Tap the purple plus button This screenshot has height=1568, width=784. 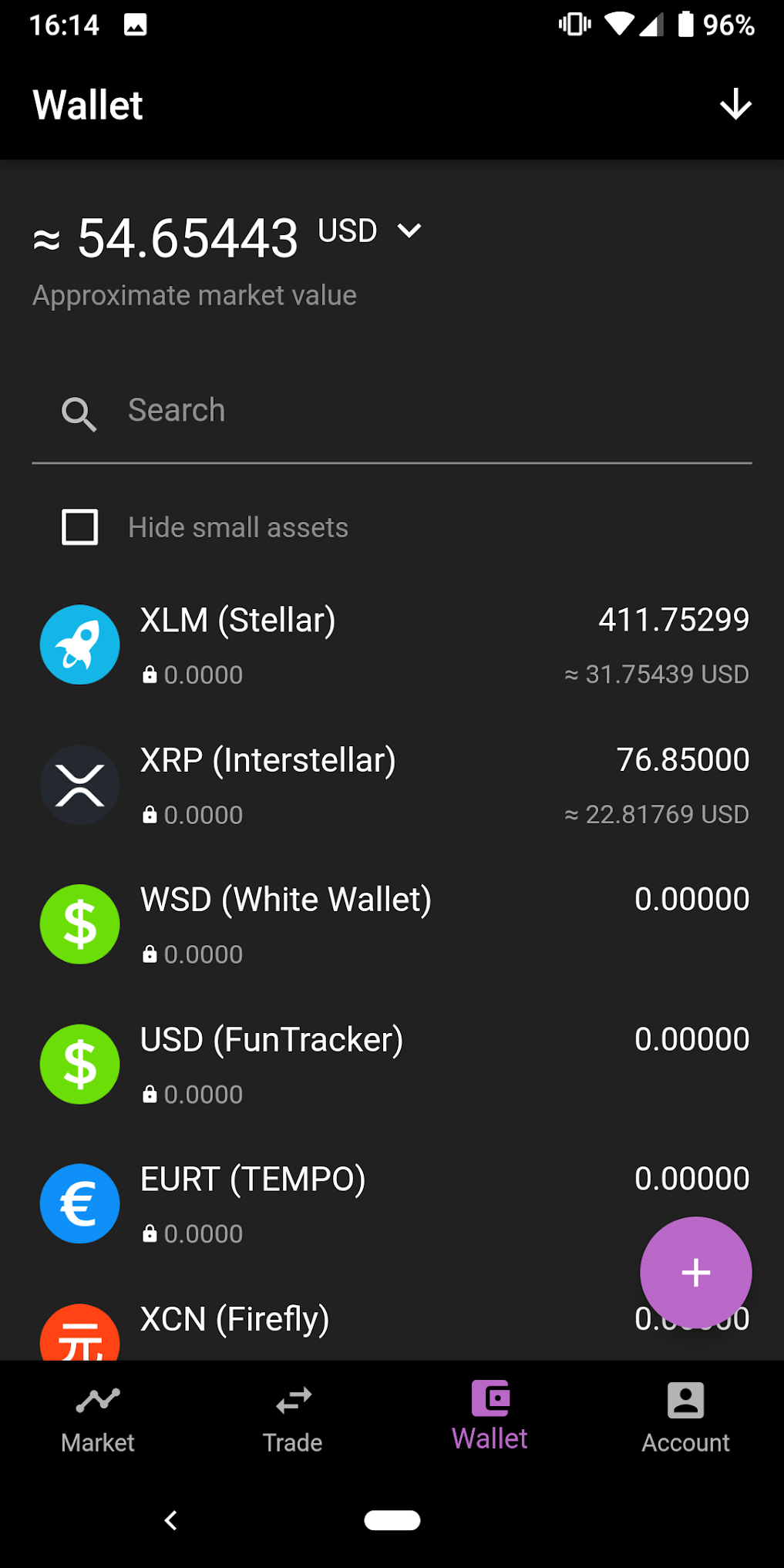click(x=695, y=1274)
